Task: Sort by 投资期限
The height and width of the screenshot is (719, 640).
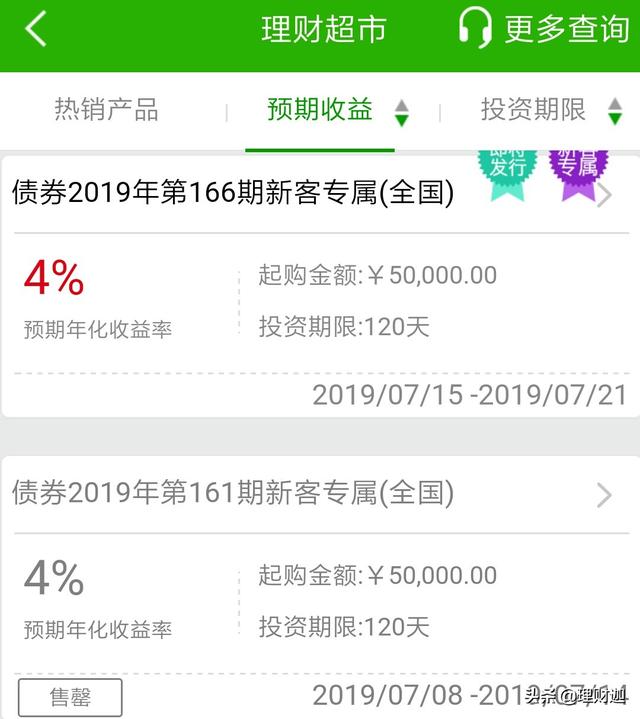Action: 534,111
